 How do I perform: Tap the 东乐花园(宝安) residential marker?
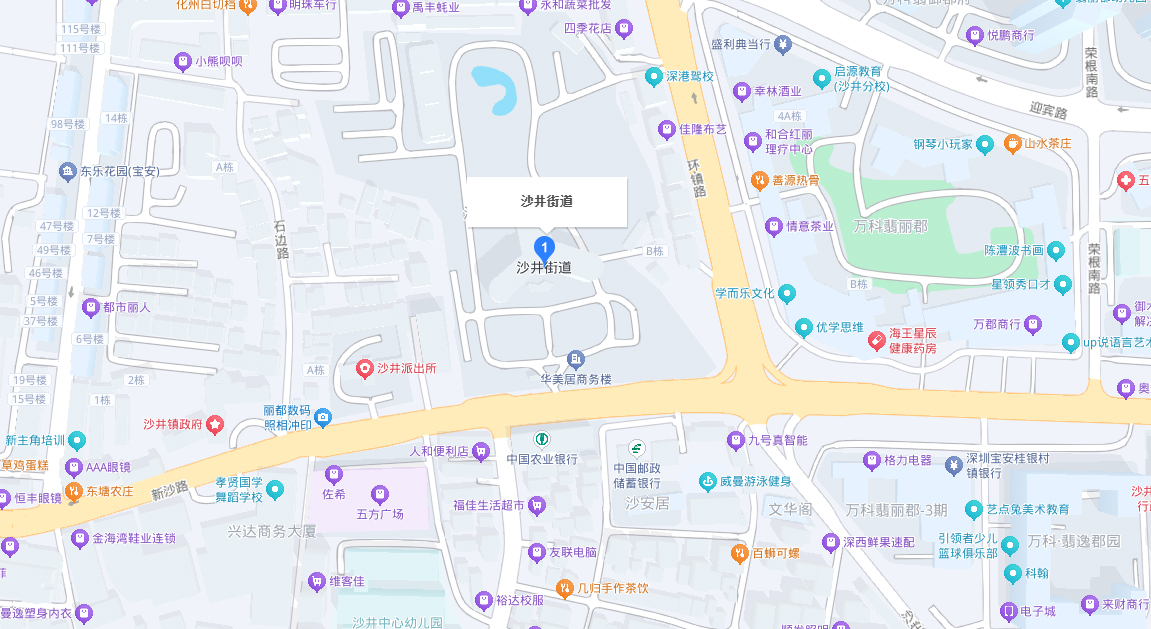pyautogui.click(x=68, y=172)
